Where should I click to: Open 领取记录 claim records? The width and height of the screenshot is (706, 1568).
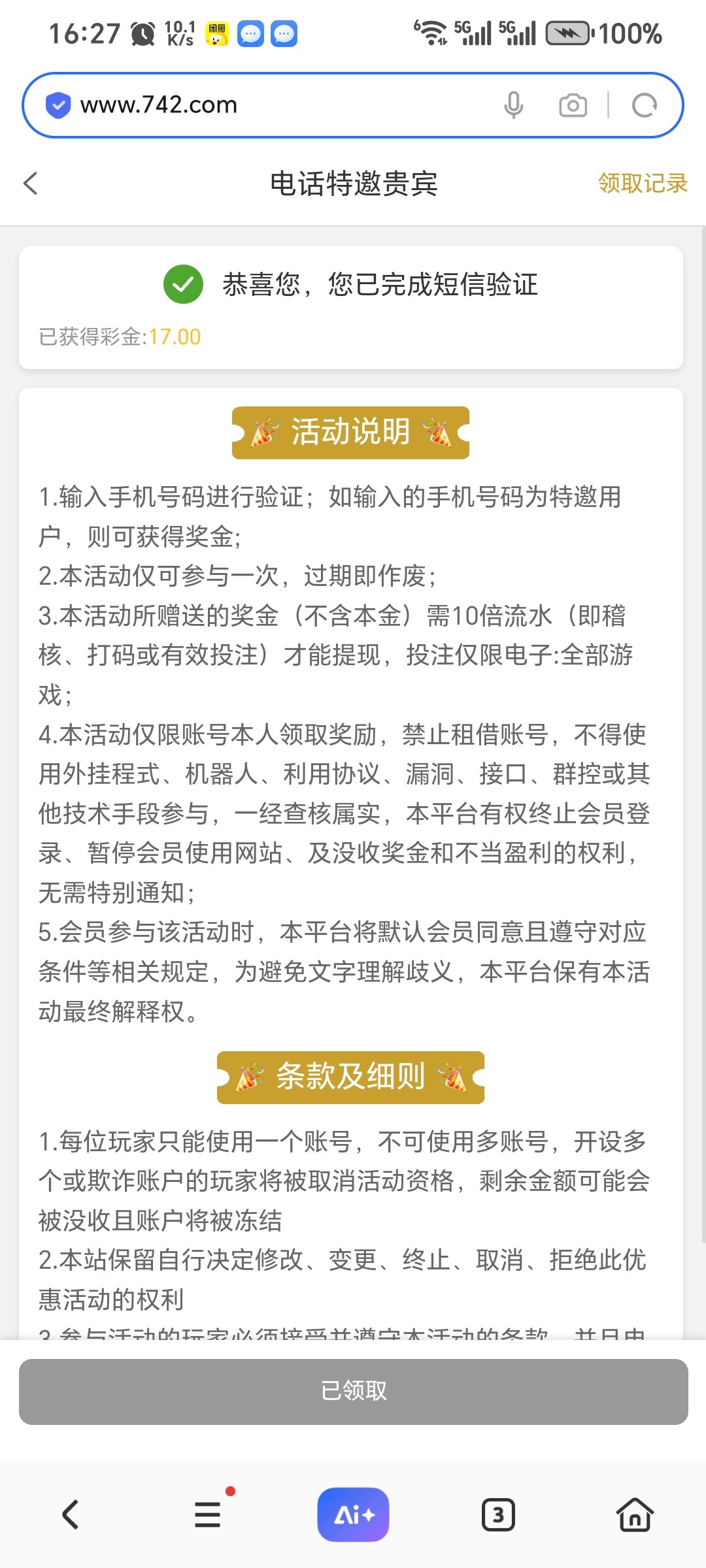[642, 184]
